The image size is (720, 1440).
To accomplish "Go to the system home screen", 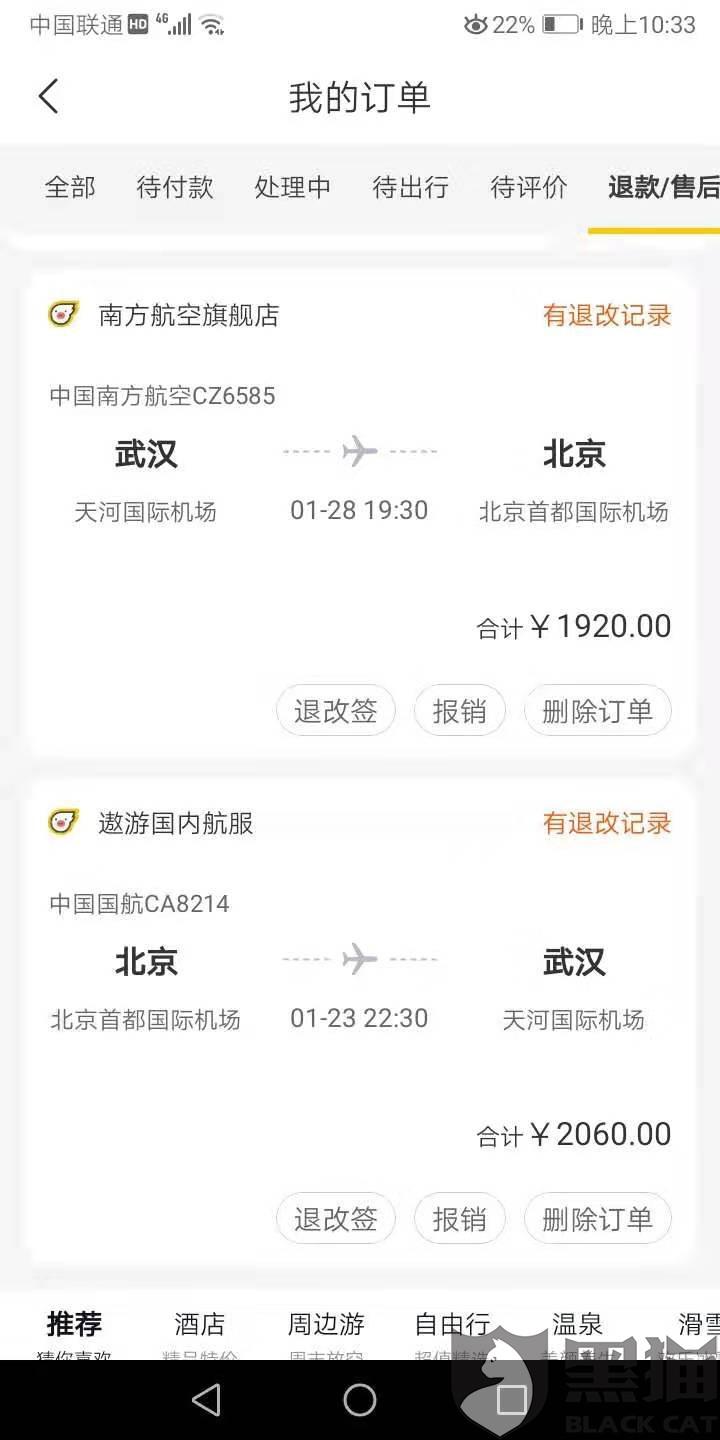I will [360, 1400].
